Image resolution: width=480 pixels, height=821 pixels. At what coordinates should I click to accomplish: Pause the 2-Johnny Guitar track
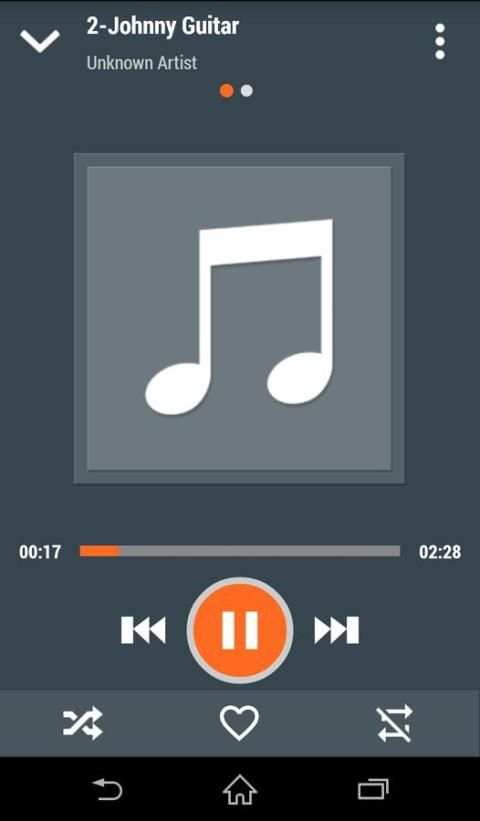pyautogui.click(x=240, y=630)
